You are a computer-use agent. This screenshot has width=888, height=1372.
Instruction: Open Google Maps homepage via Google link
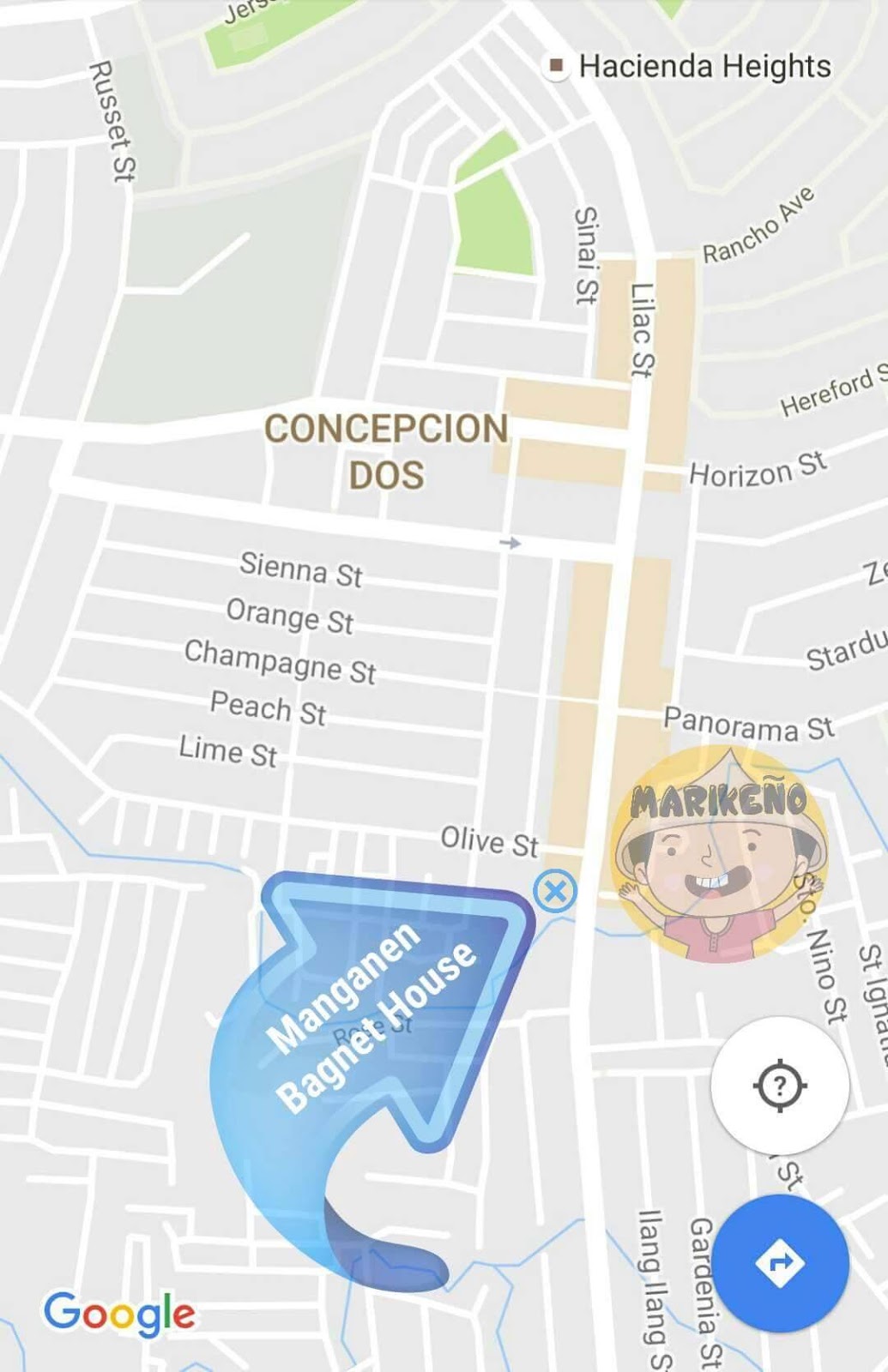tap(122, 1309)
